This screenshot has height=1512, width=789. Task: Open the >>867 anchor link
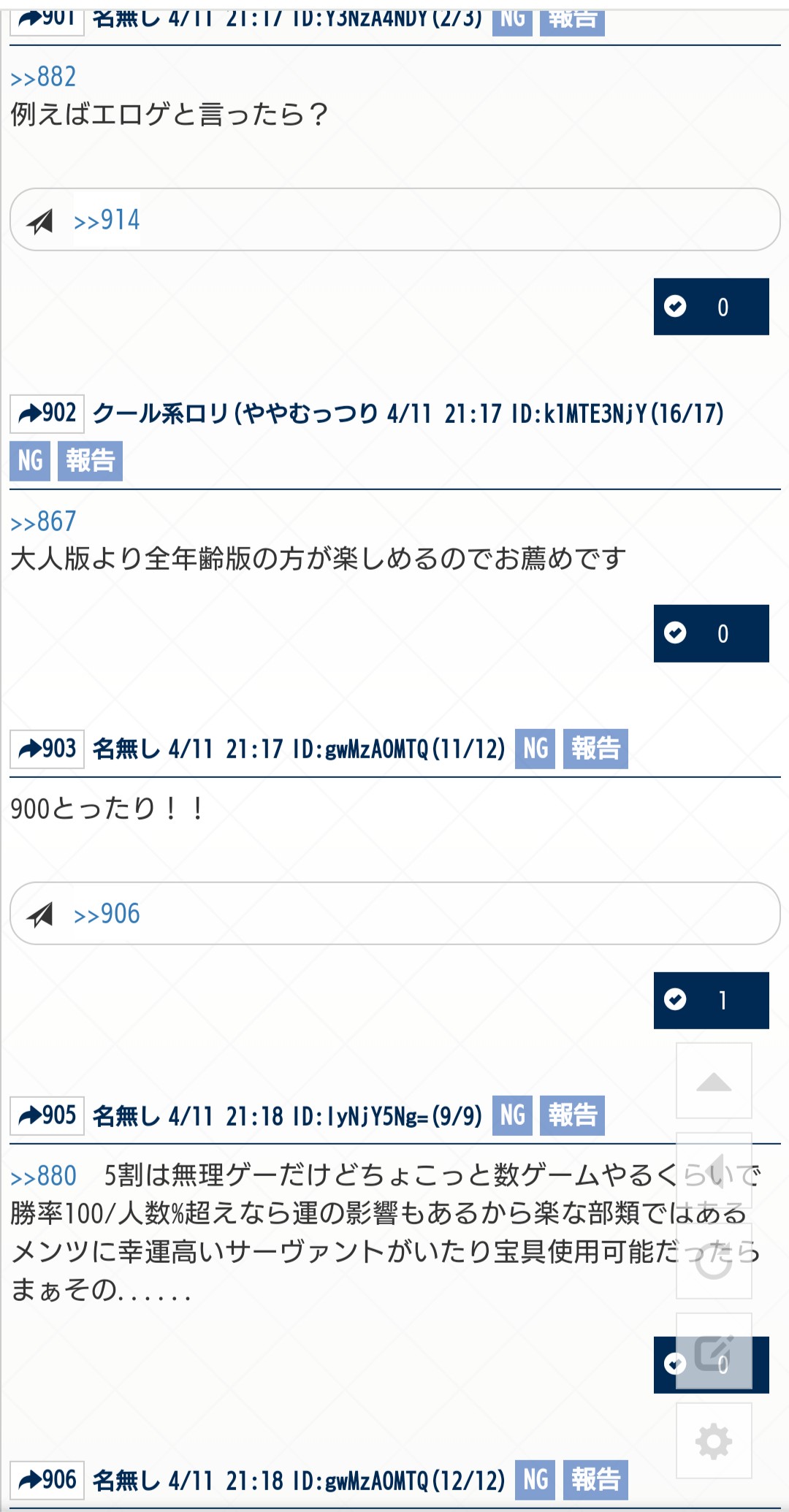(x=43, y=522)
